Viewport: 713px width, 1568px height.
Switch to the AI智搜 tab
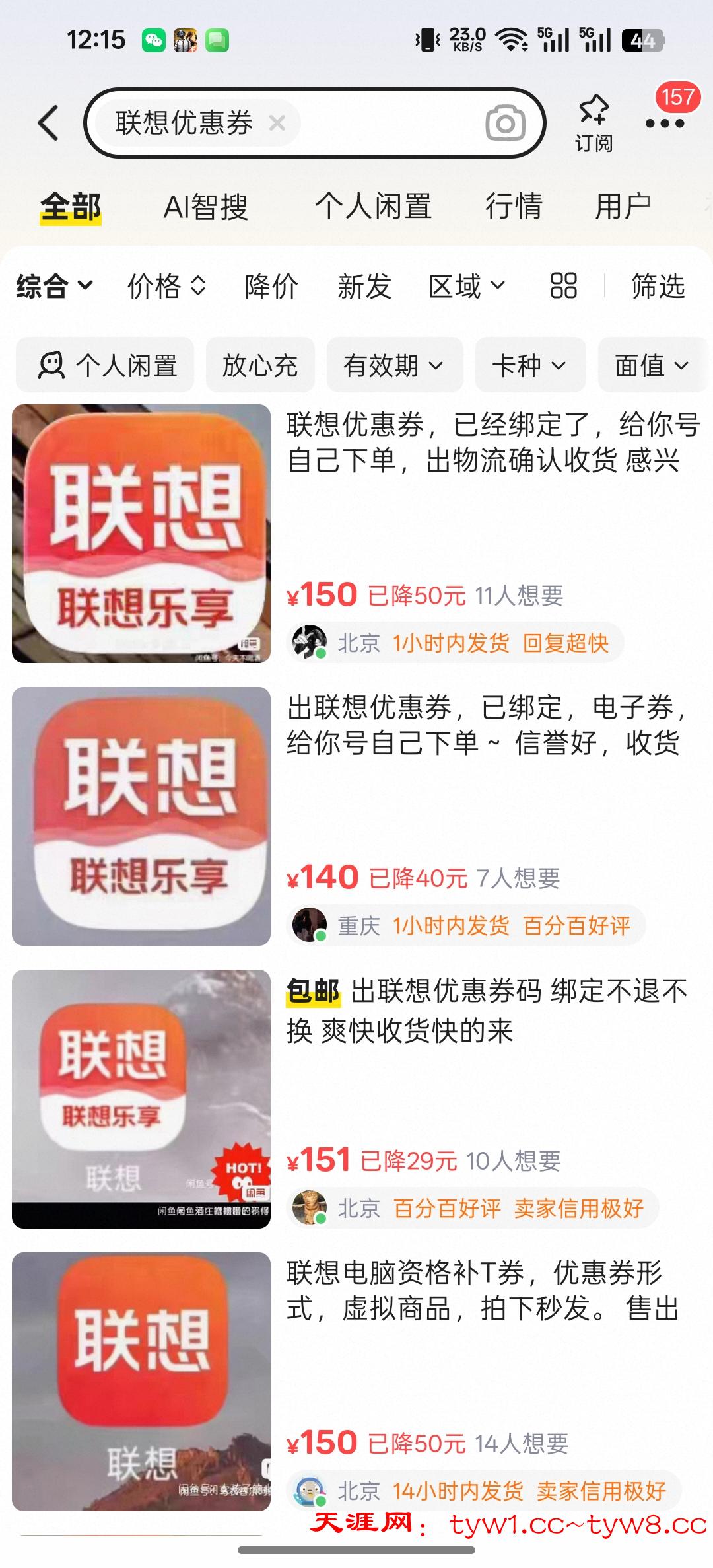click(x=205, y=207)
